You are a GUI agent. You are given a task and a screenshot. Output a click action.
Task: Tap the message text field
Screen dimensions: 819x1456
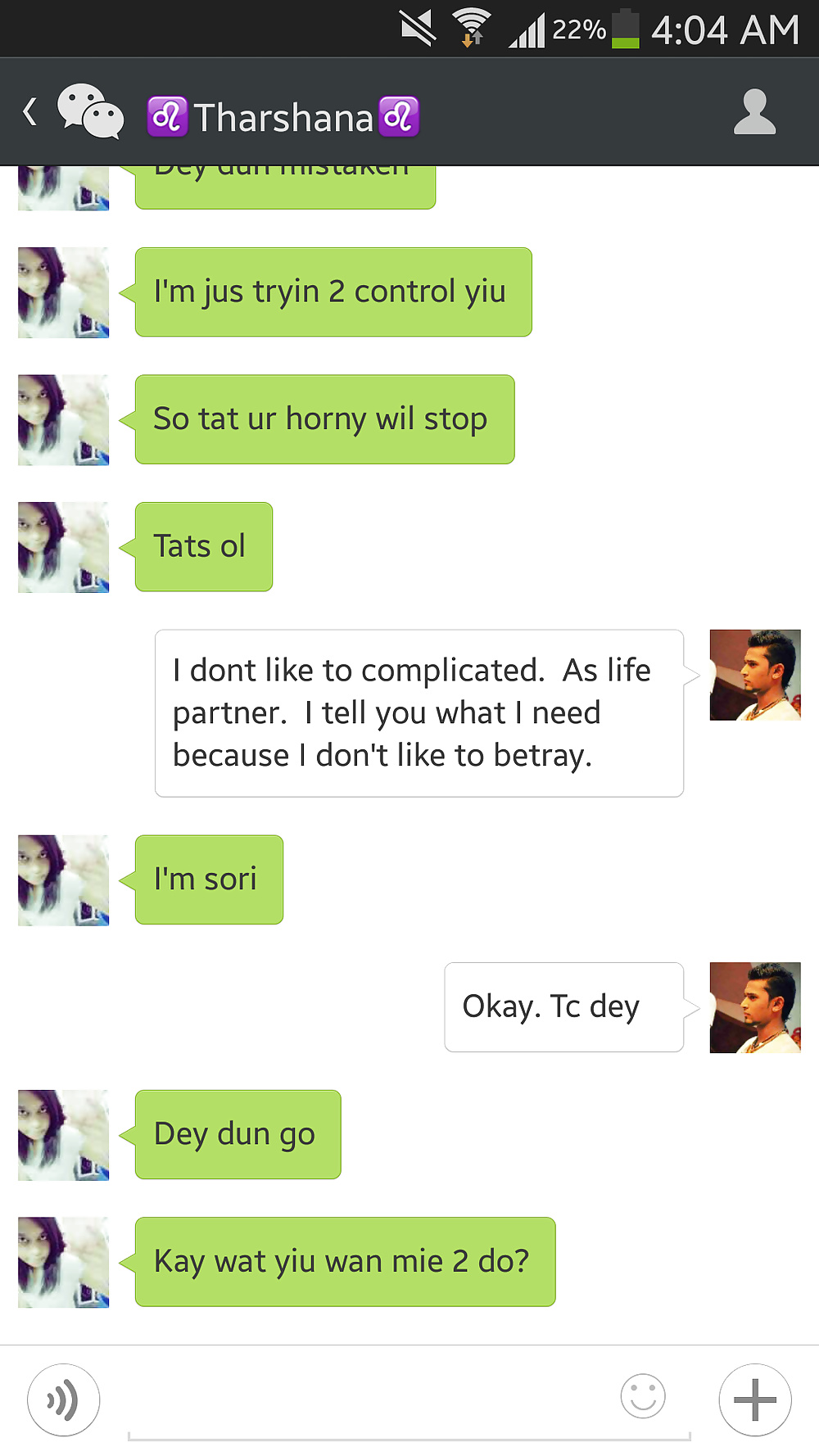click(369, 1400)
